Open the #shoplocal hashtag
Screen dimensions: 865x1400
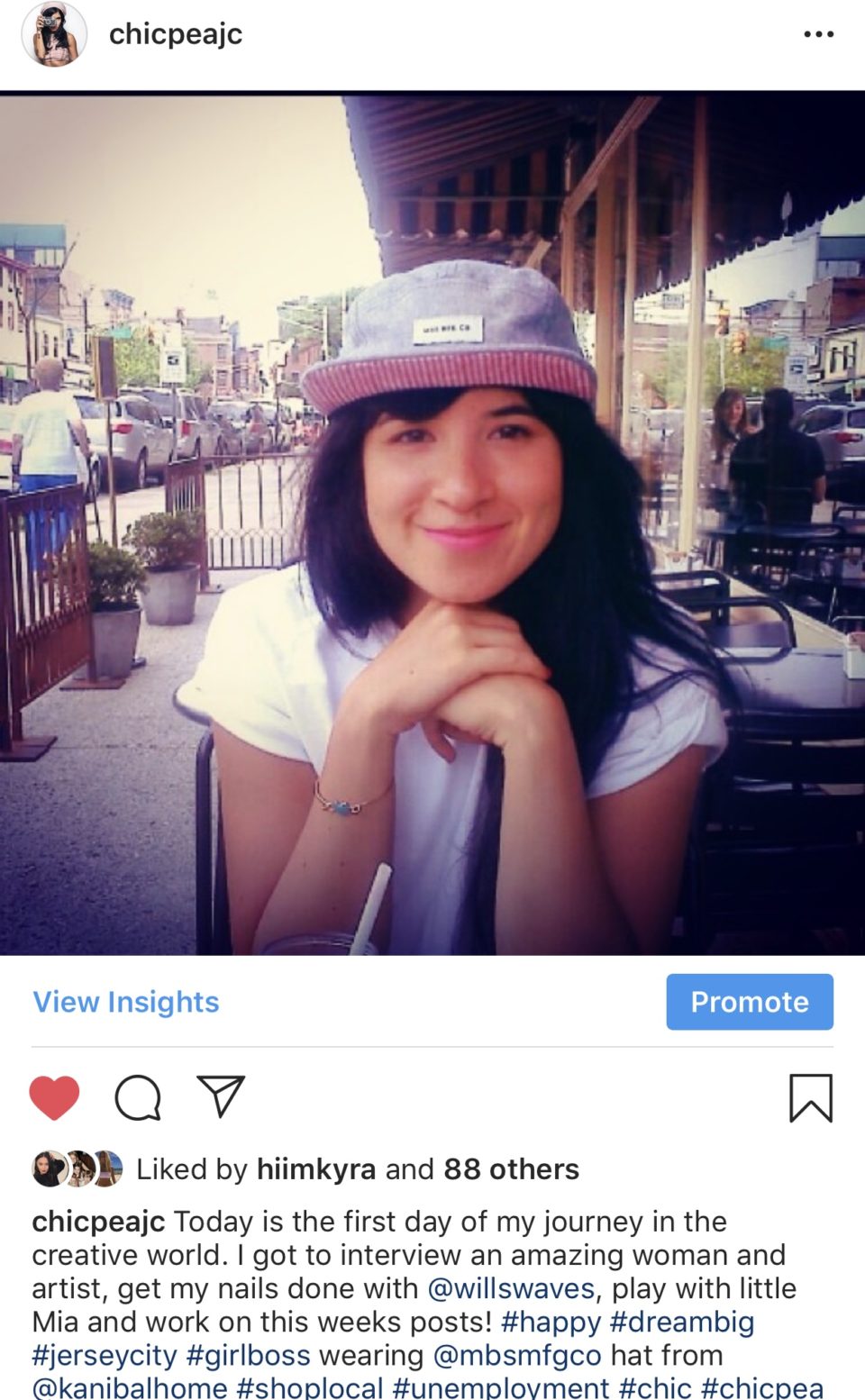[x=310, y=1387]
